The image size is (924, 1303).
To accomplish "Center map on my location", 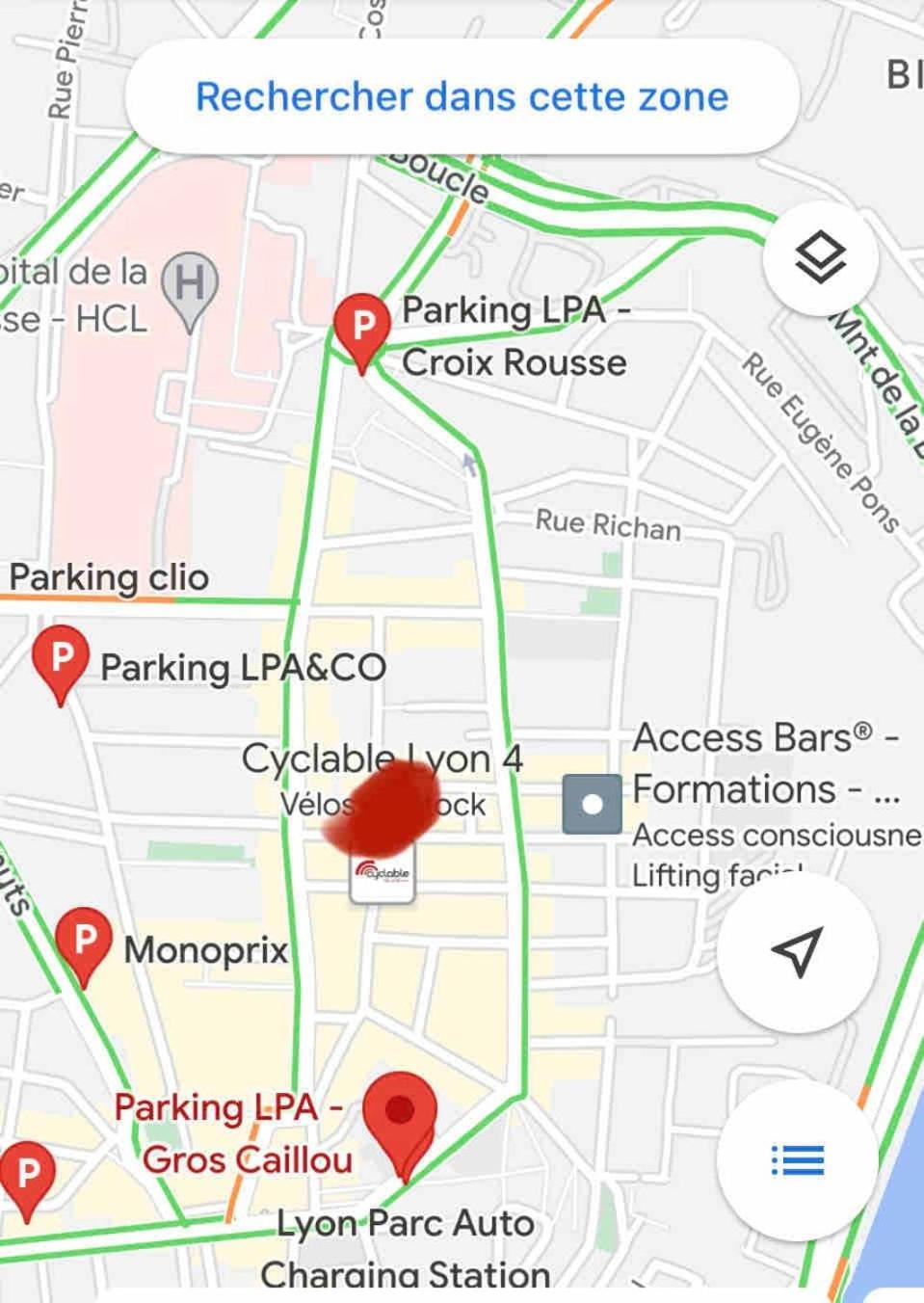I will click(x=798, y=952).
